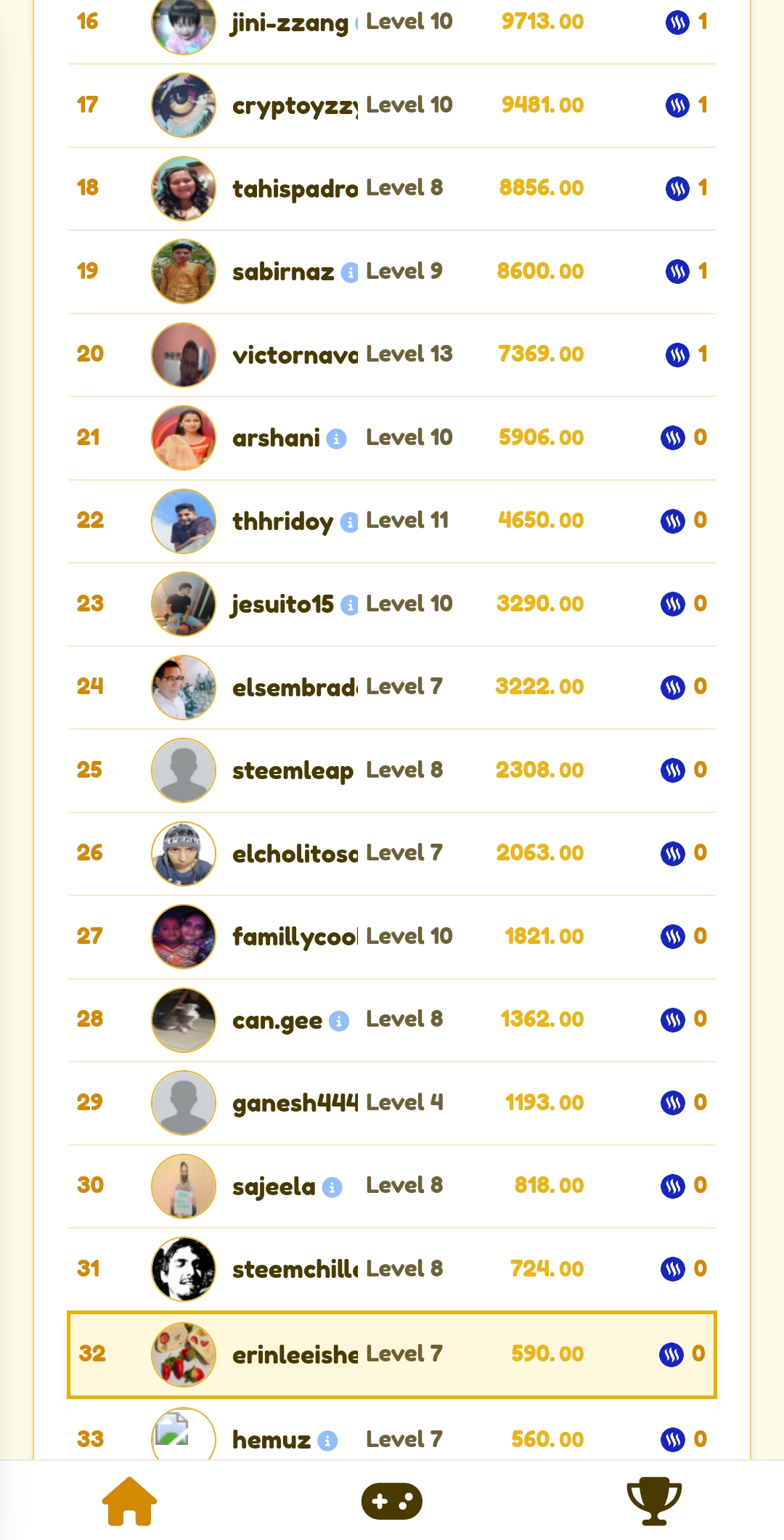Open sabirnaz's info icon
This screenshot has width=784, height=1540.
349,272
